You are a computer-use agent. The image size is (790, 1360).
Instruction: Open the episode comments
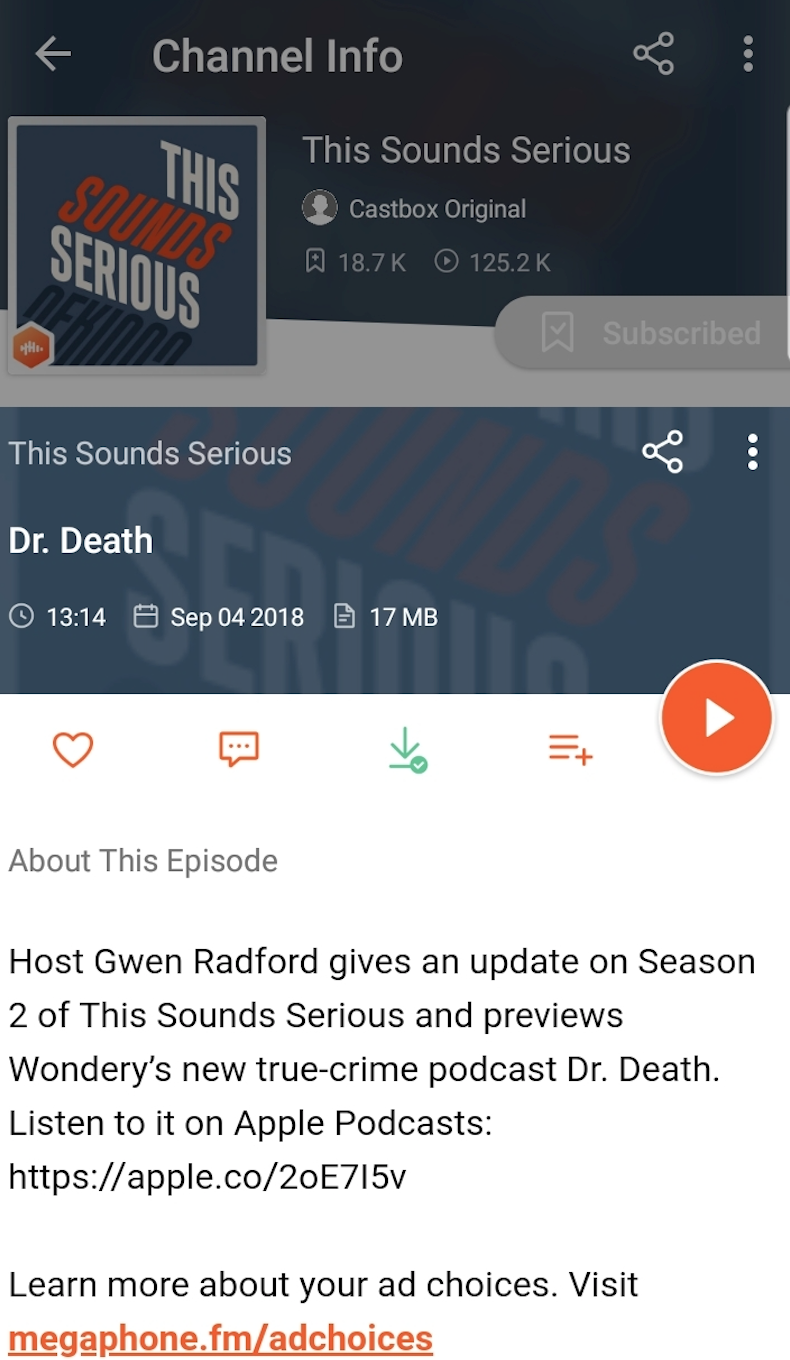click(239, 749)
